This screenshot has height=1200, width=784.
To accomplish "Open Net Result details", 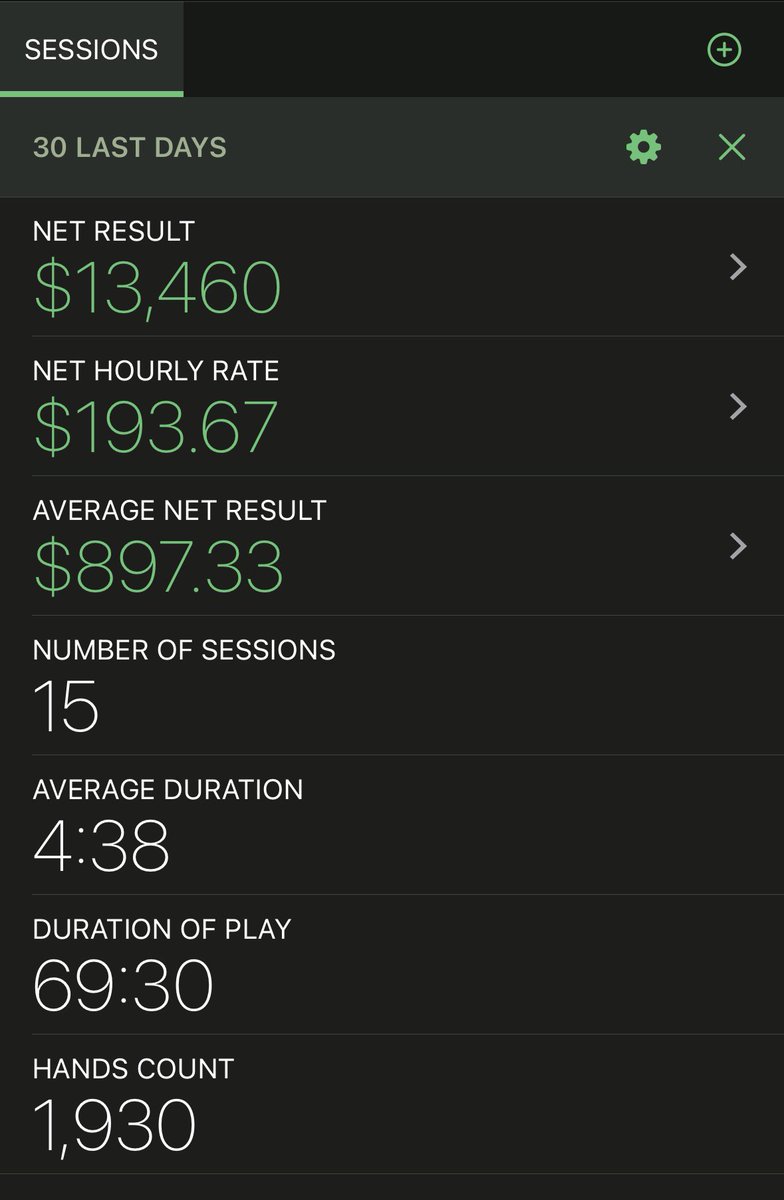I will [x=738, y=266].
